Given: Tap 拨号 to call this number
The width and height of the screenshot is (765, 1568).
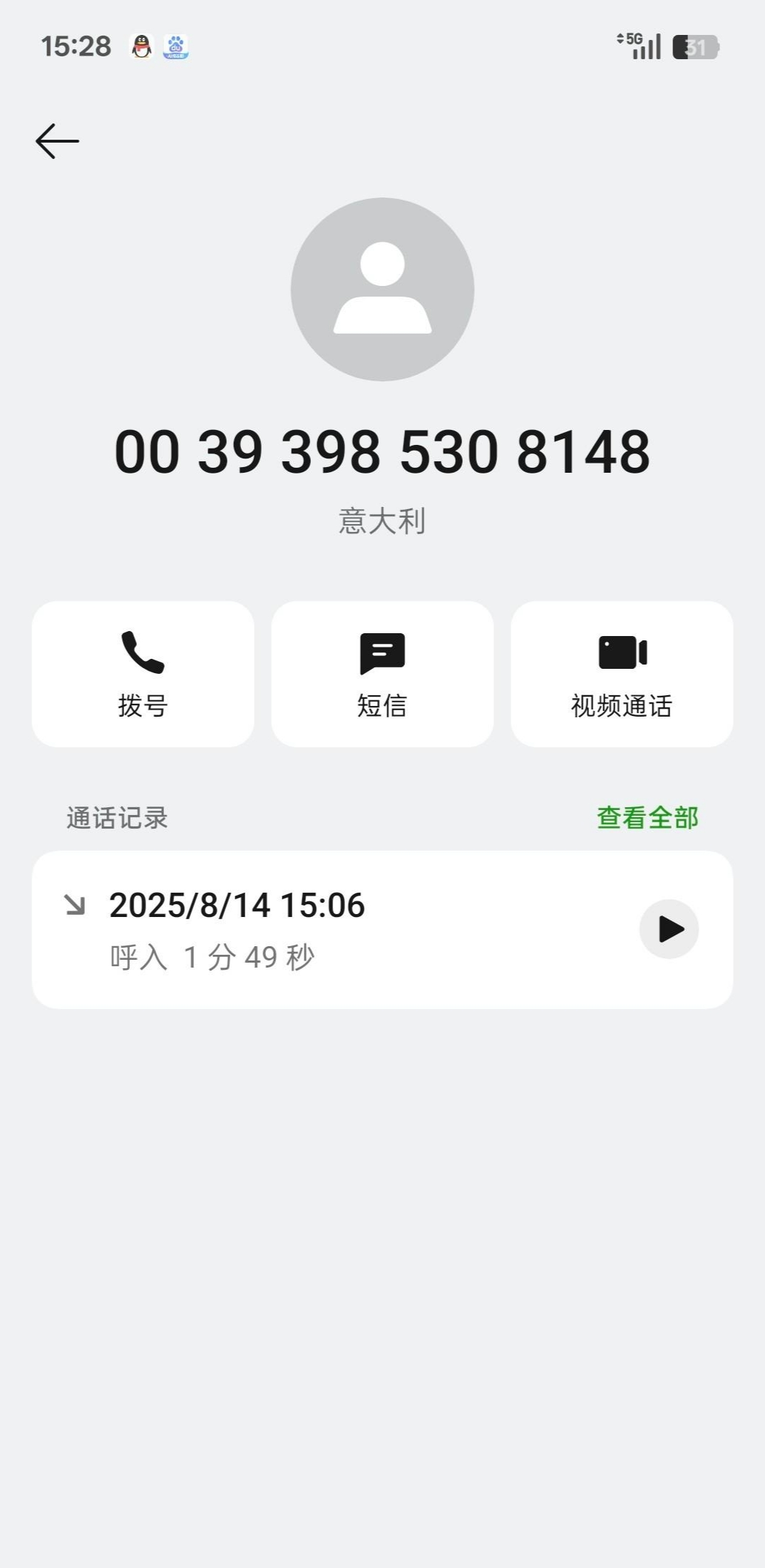Looking at the screenshot, I should (x=143, y=674).
